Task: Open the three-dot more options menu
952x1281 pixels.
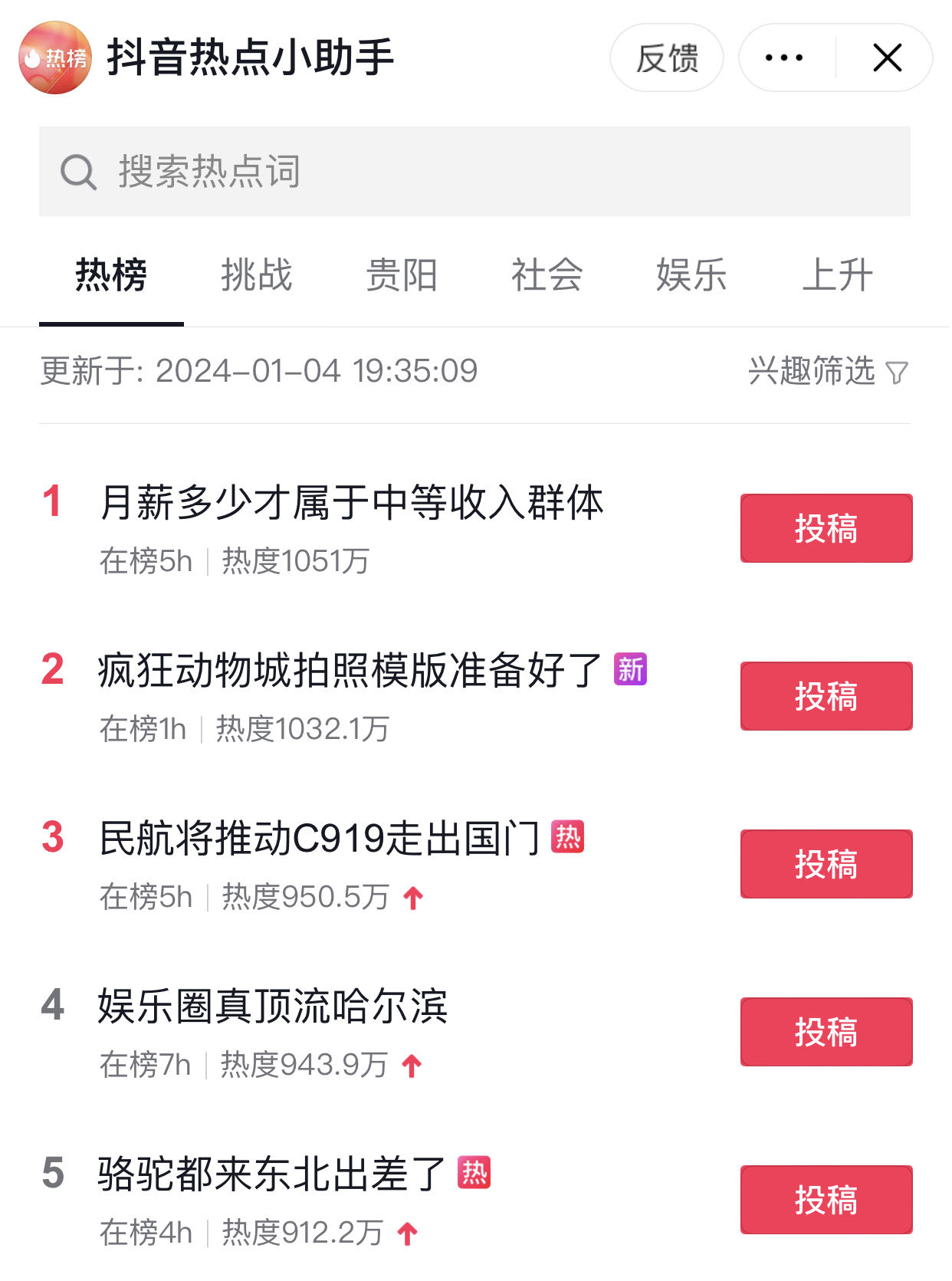Action: tap(784, 58)
